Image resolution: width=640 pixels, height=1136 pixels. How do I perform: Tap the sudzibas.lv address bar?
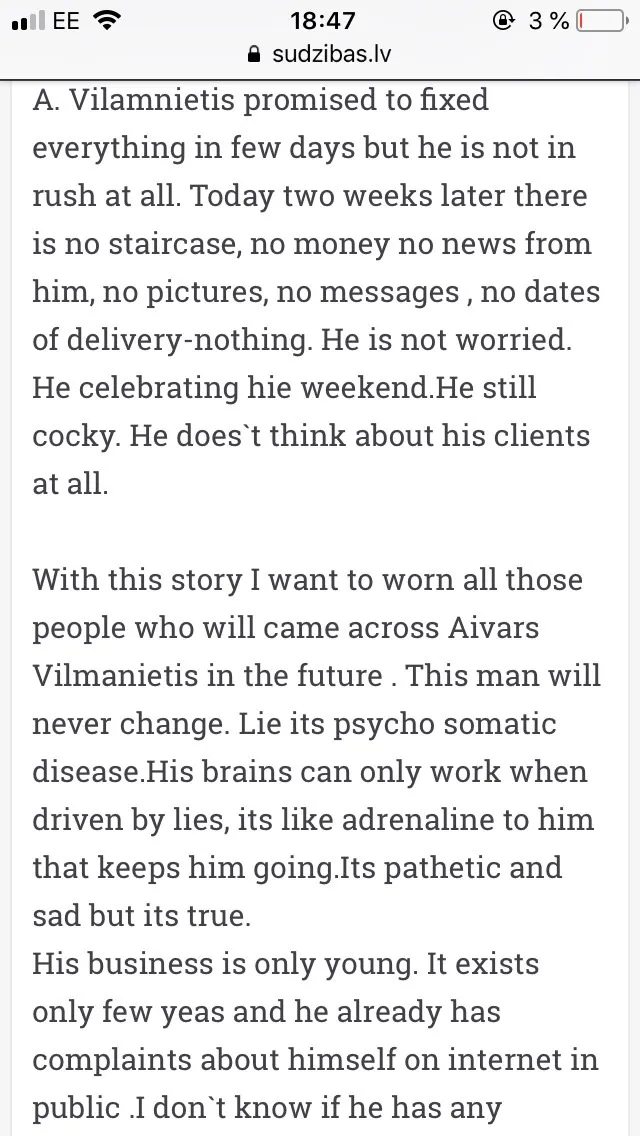click(320, 55)
